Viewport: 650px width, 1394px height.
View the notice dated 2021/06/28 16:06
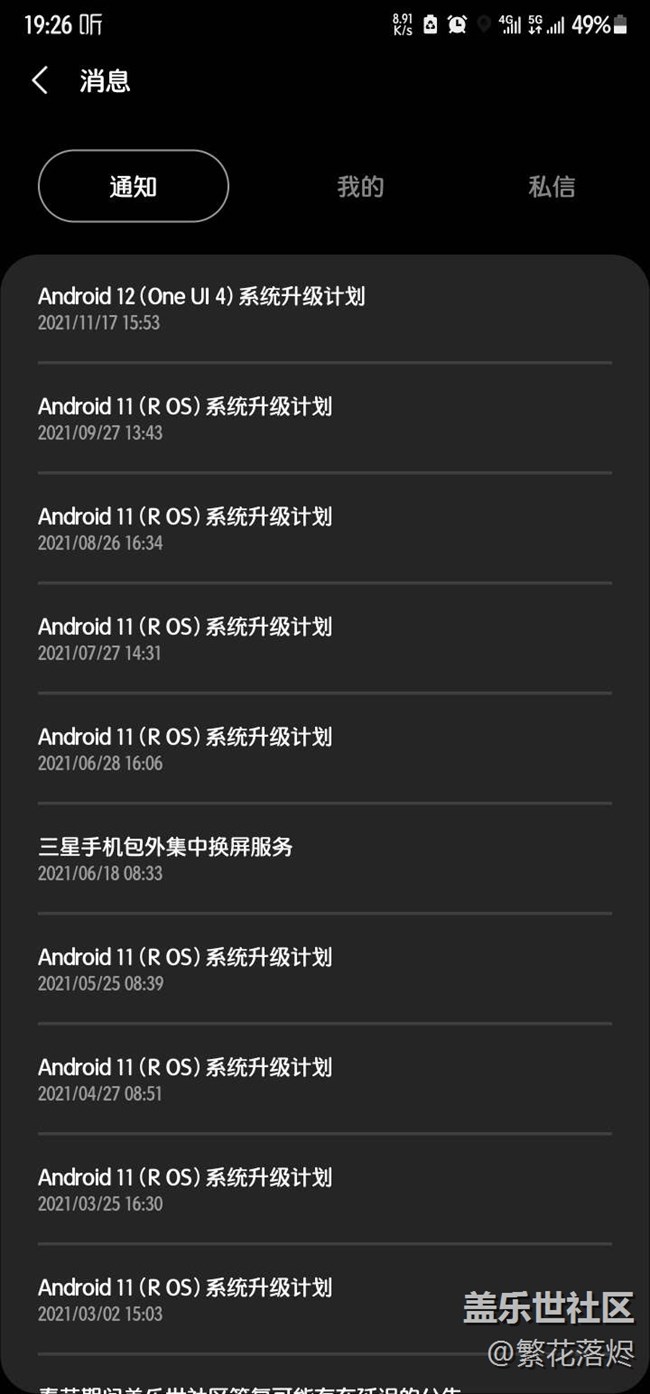(x=185, y=747)
